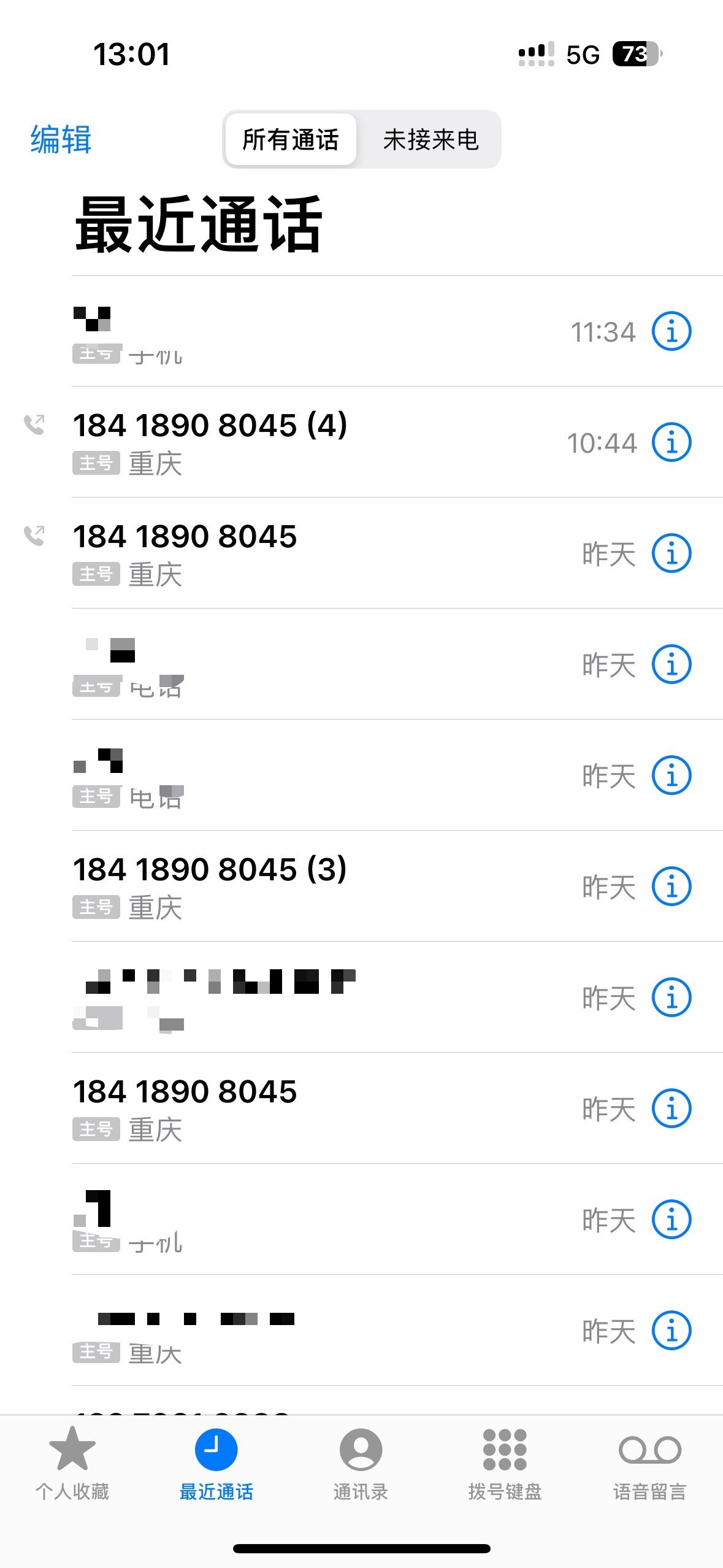
Task: Go to the 通讯录 contacts tab
Action: tap(361, 1461)
